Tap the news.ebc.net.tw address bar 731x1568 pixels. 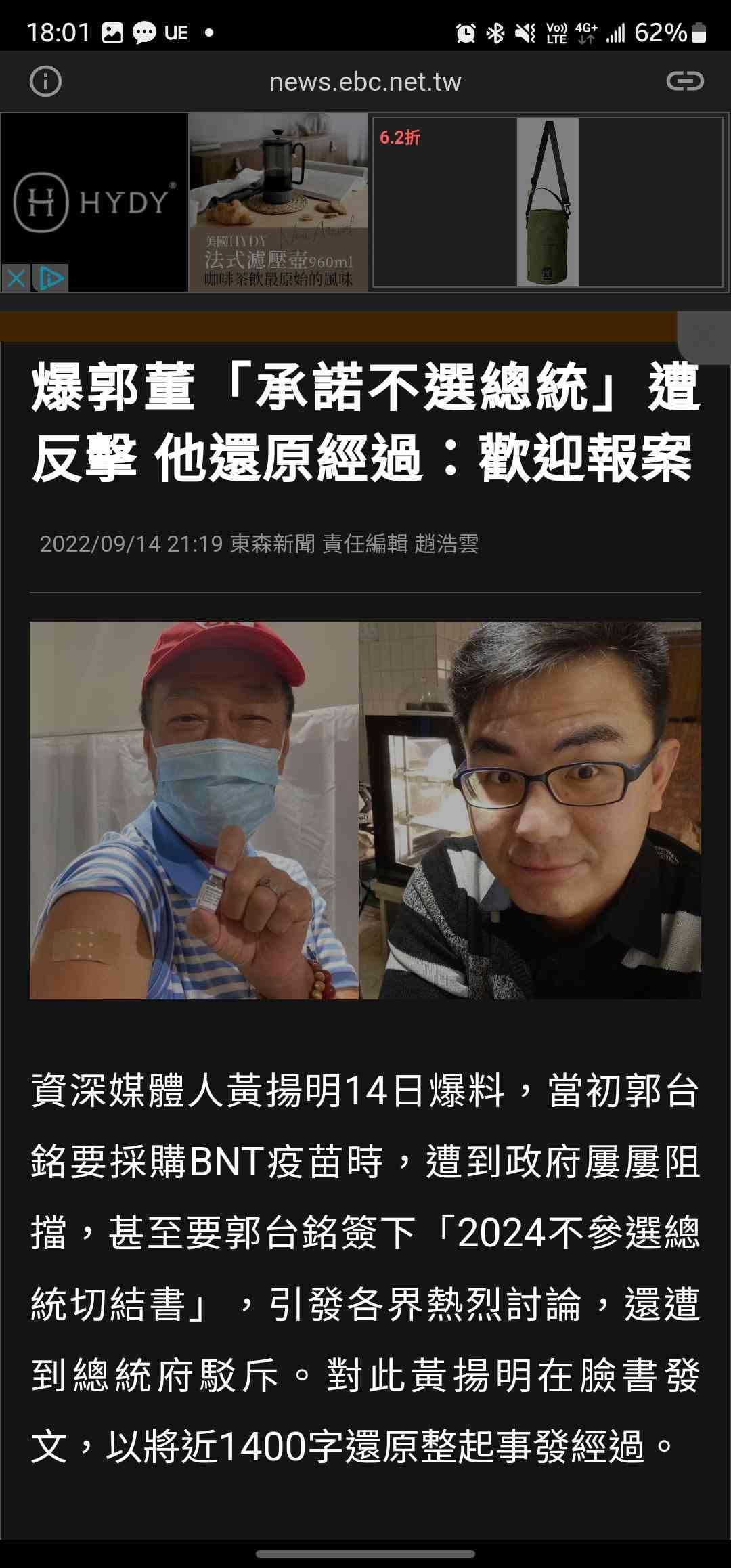coord(365,82)
